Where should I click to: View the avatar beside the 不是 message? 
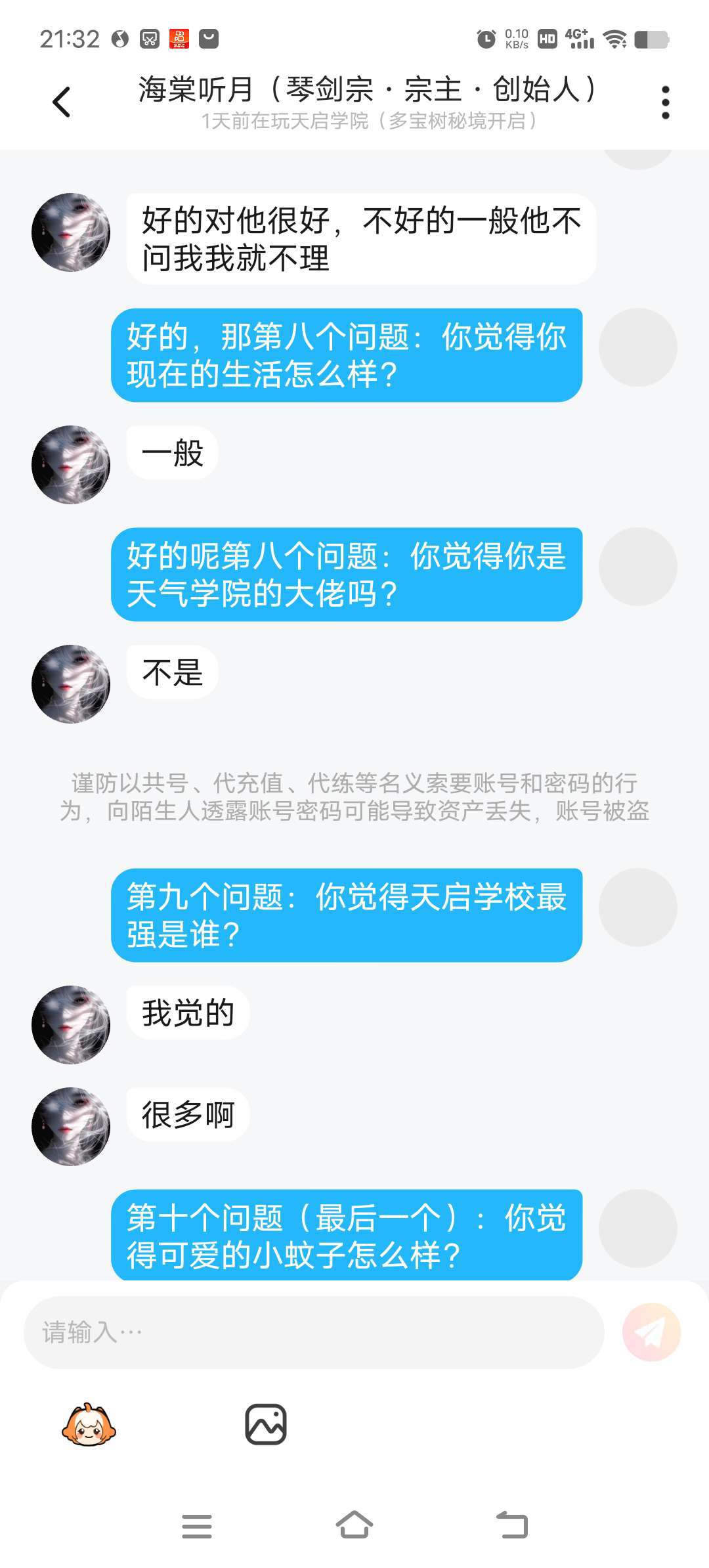pyautogui.click(x=71, y=684)
